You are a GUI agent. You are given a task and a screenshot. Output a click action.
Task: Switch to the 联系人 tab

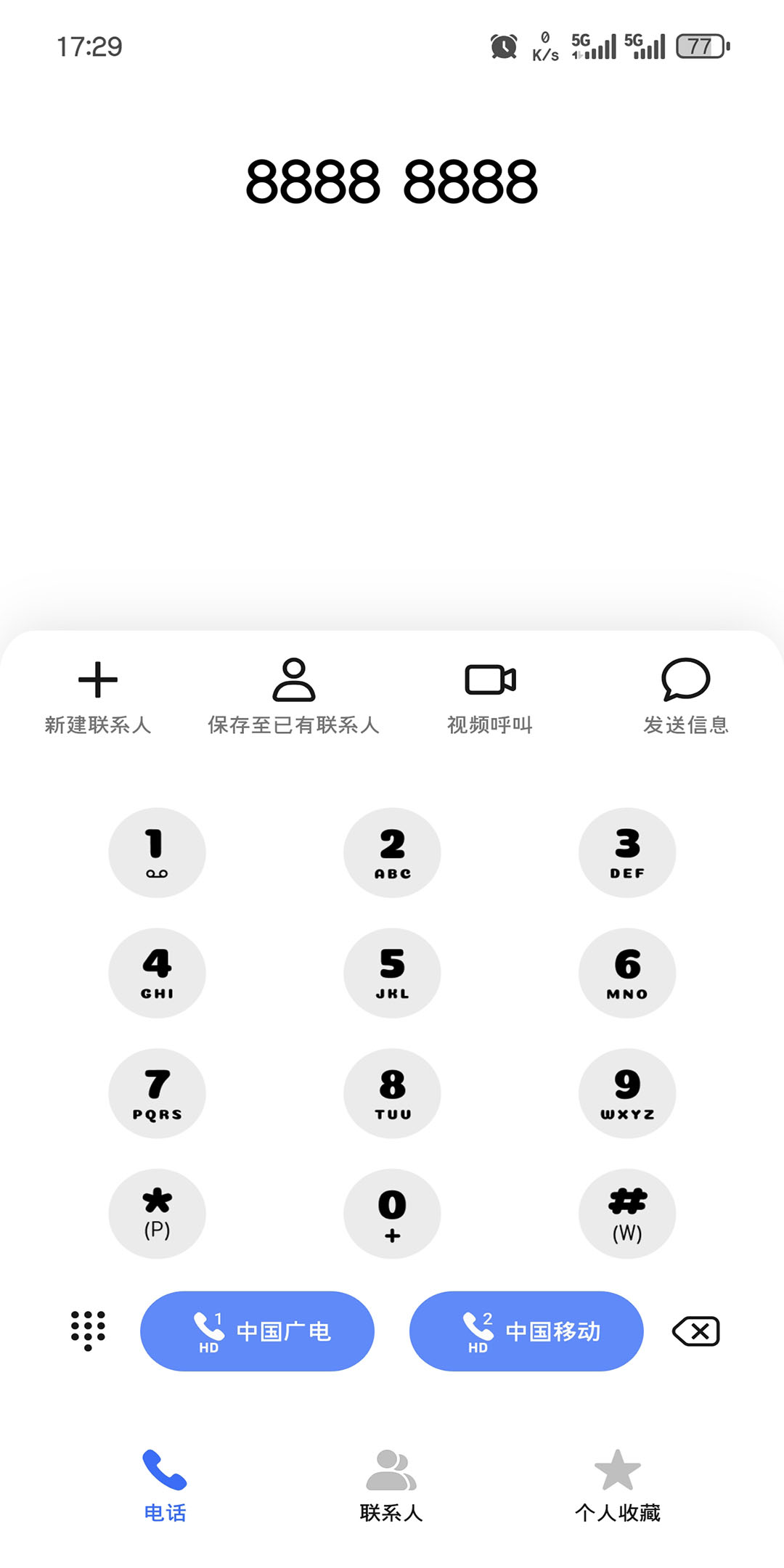point(391,1485)
